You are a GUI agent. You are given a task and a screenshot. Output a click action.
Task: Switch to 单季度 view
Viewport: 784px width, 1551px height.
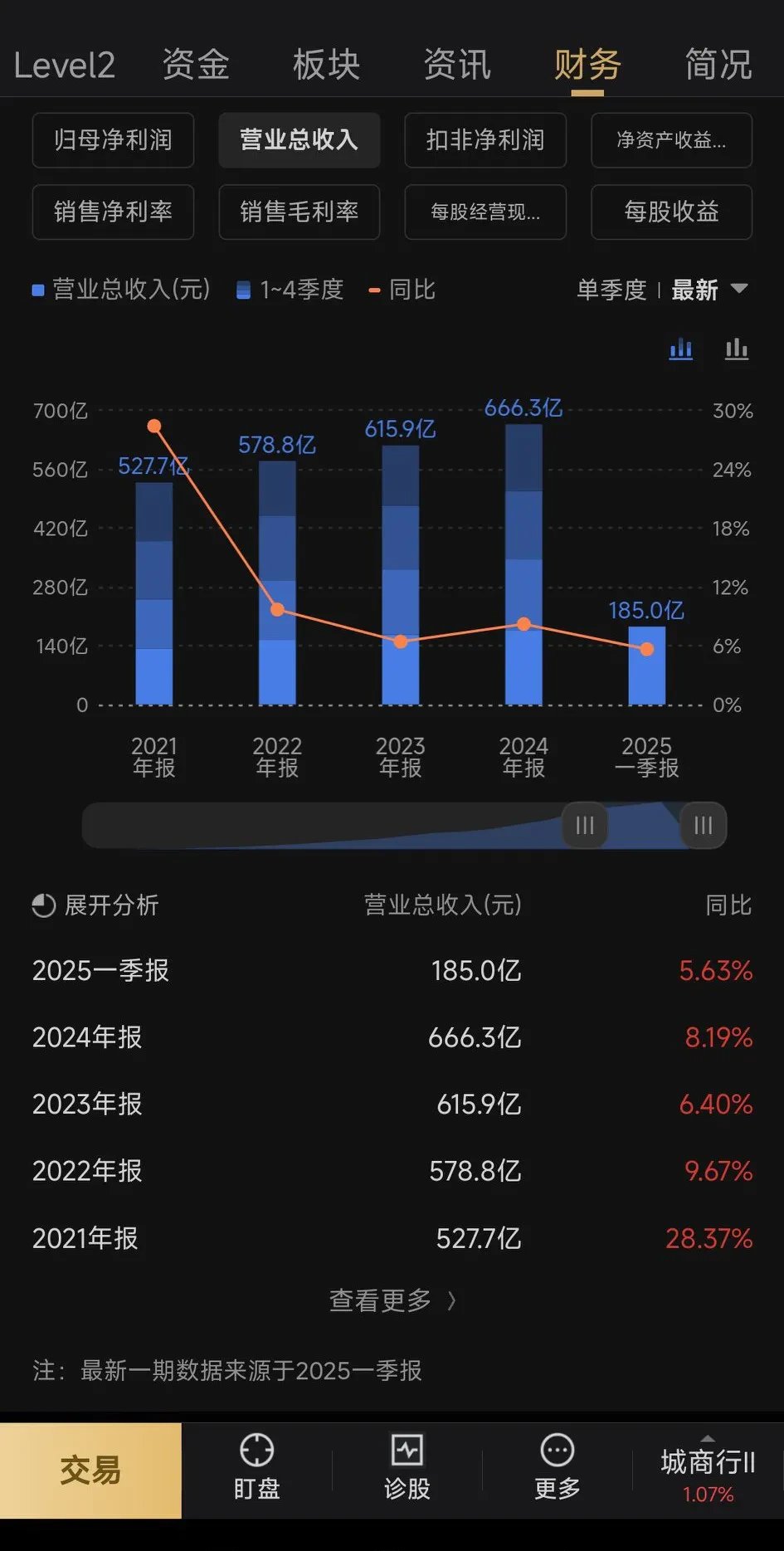point(611,290)
